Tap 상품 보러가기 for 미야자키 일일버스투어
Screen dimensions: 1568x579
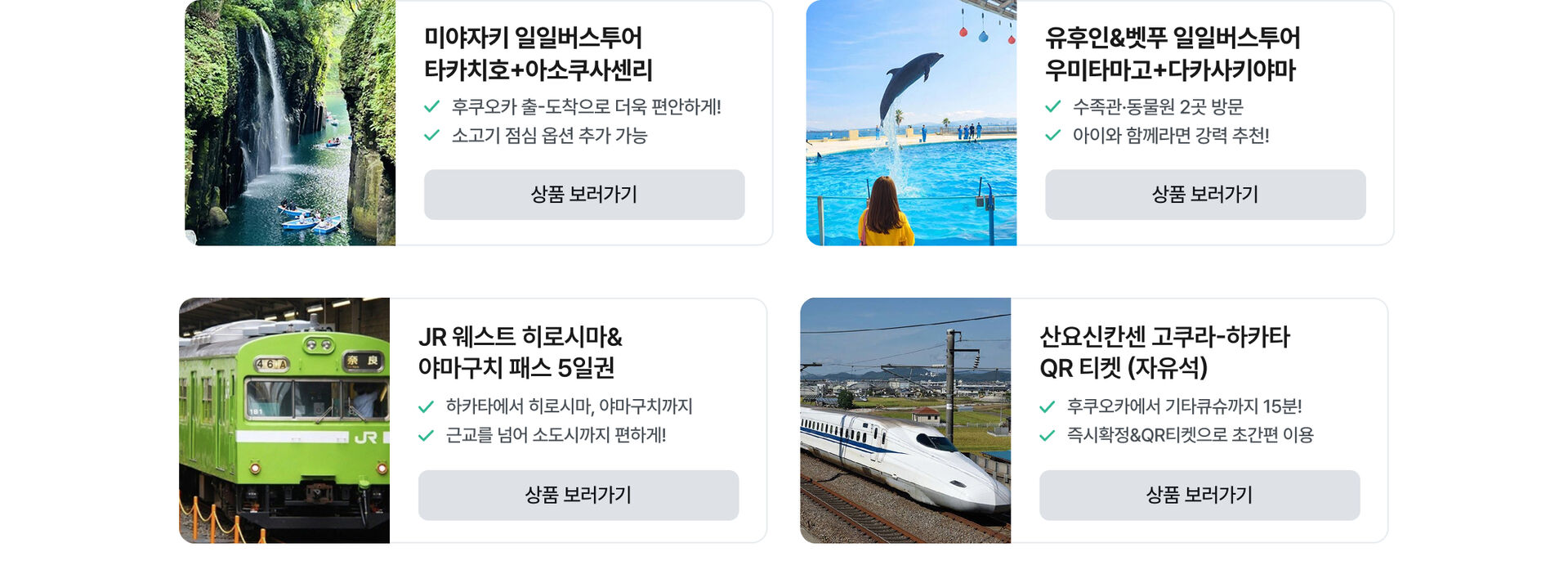pos(583,195)
